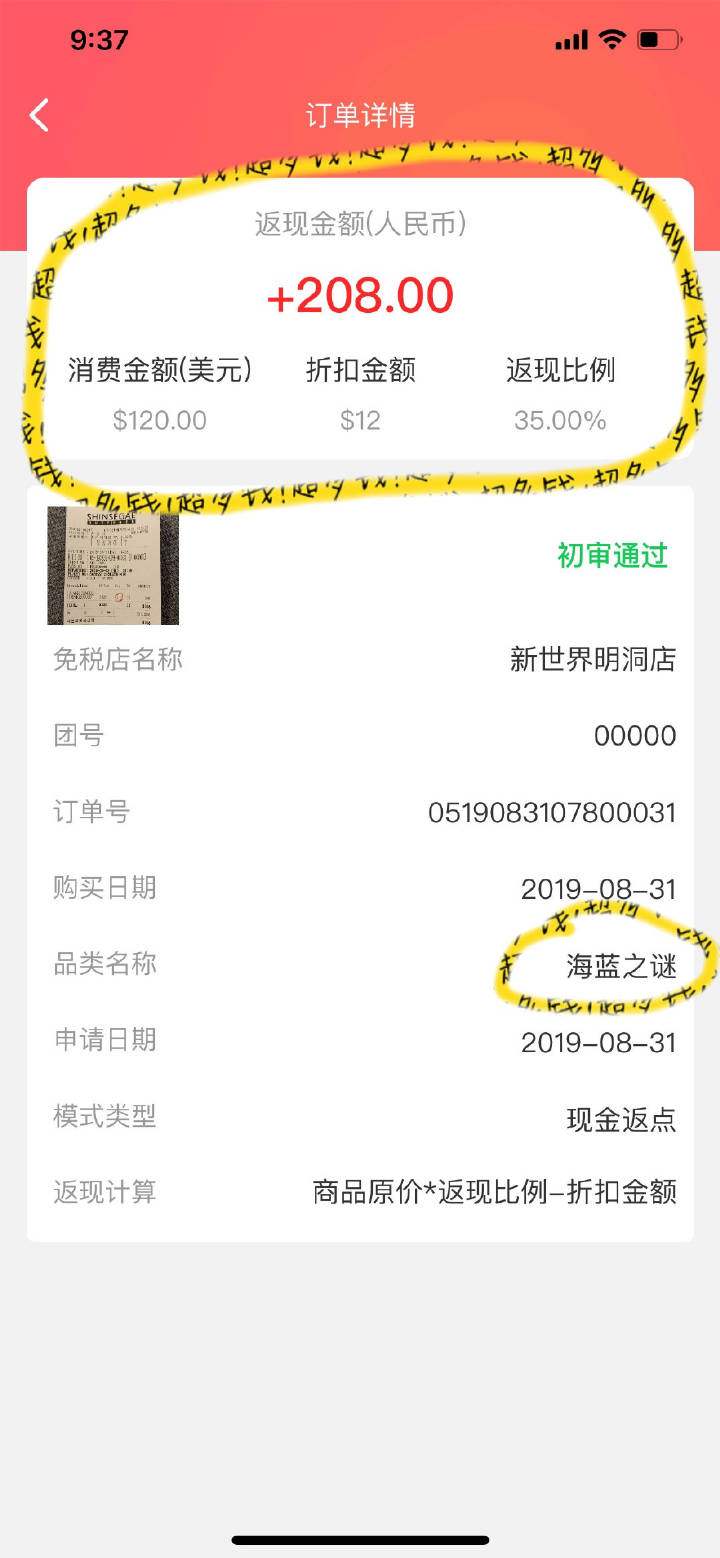
Task: Tap the 订单详情 title in header
Action: (x=360, y=114)
